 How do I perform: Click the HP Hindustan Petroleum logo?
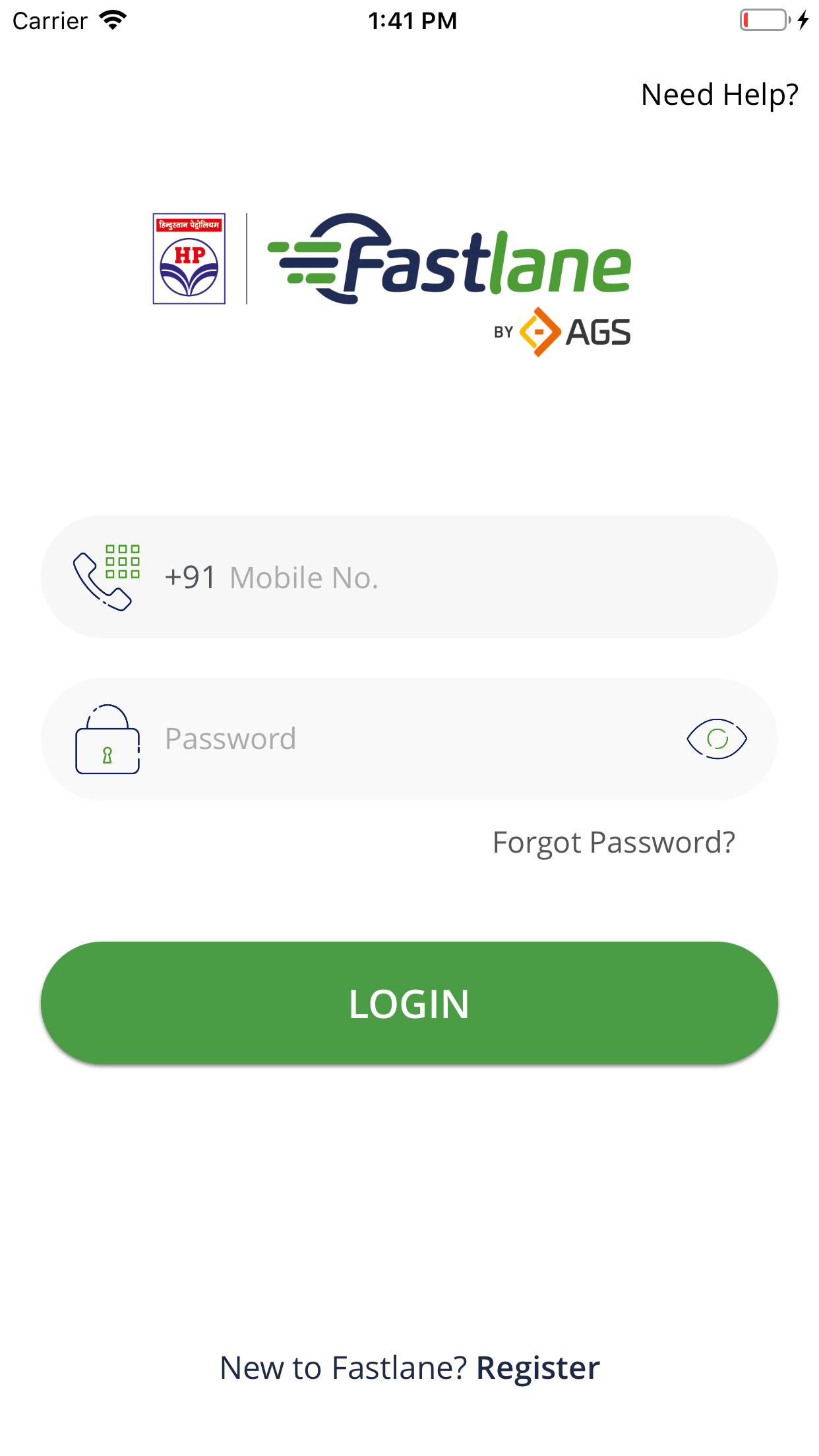point(189,257)
